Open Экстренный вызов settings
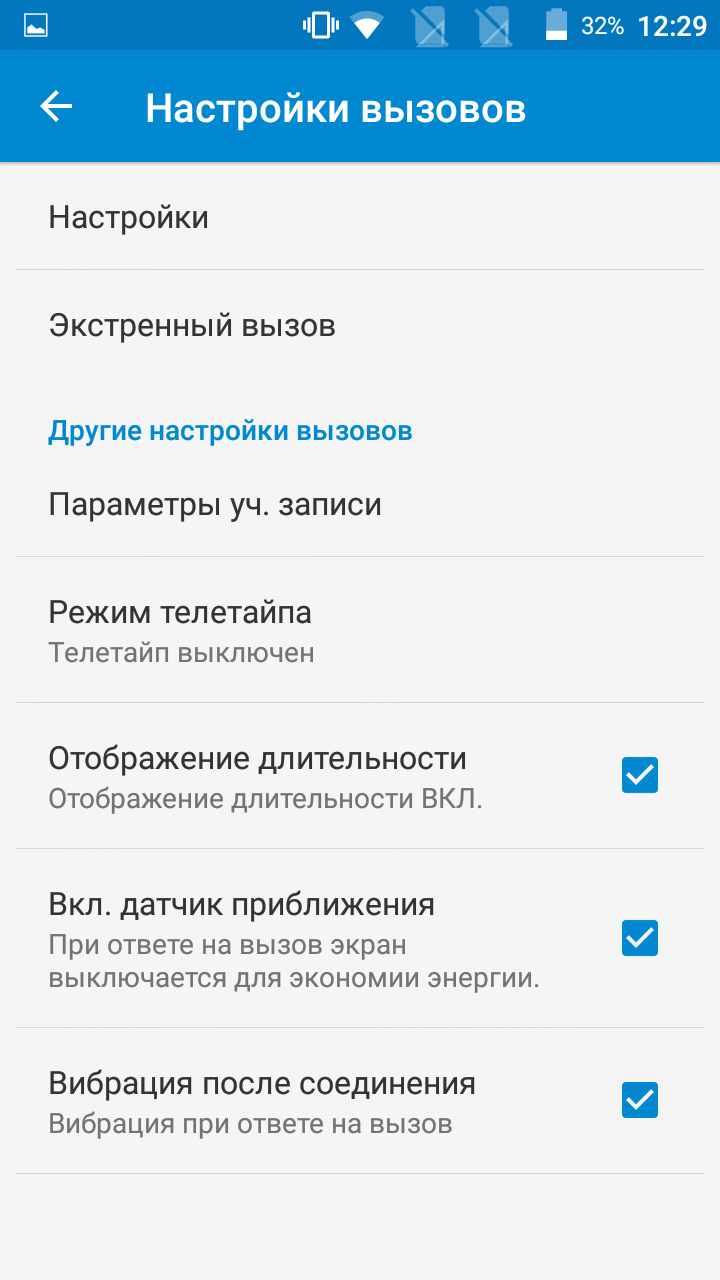 pyautogui.click(x=360, y=325)
